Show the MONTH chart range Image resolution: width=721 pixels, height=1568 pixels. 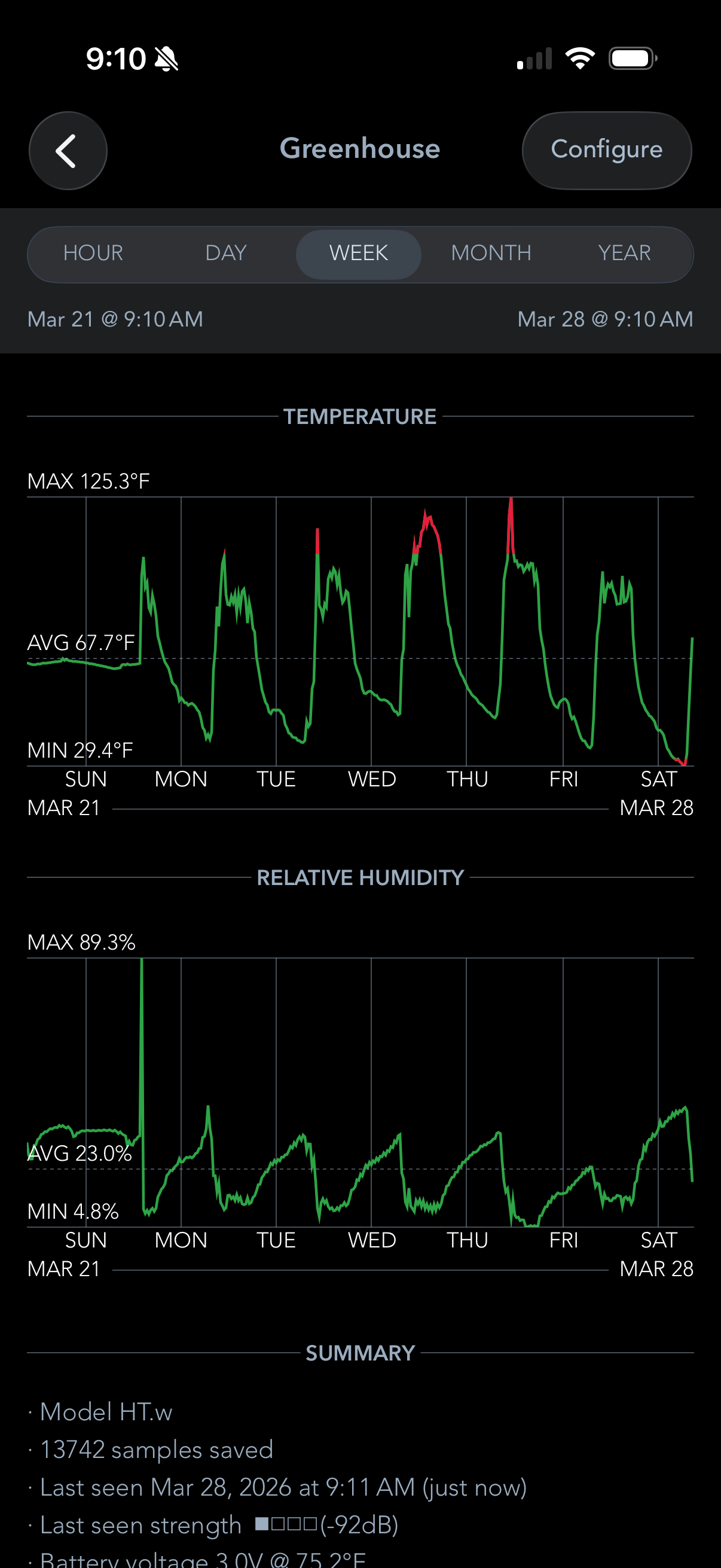coord(491,253)
